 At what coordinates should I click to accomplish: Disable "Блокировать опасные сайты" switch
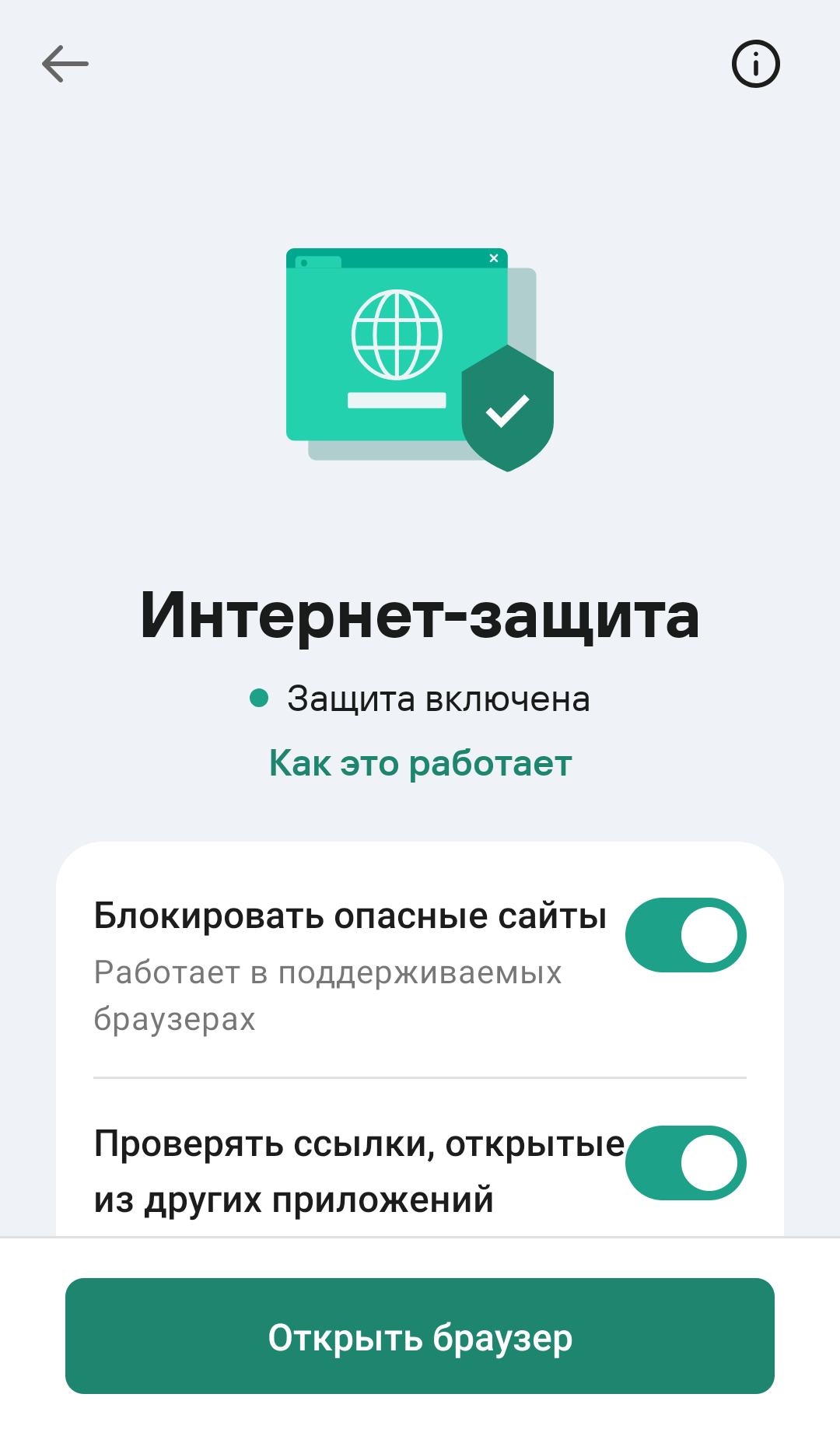pos(685,935)
